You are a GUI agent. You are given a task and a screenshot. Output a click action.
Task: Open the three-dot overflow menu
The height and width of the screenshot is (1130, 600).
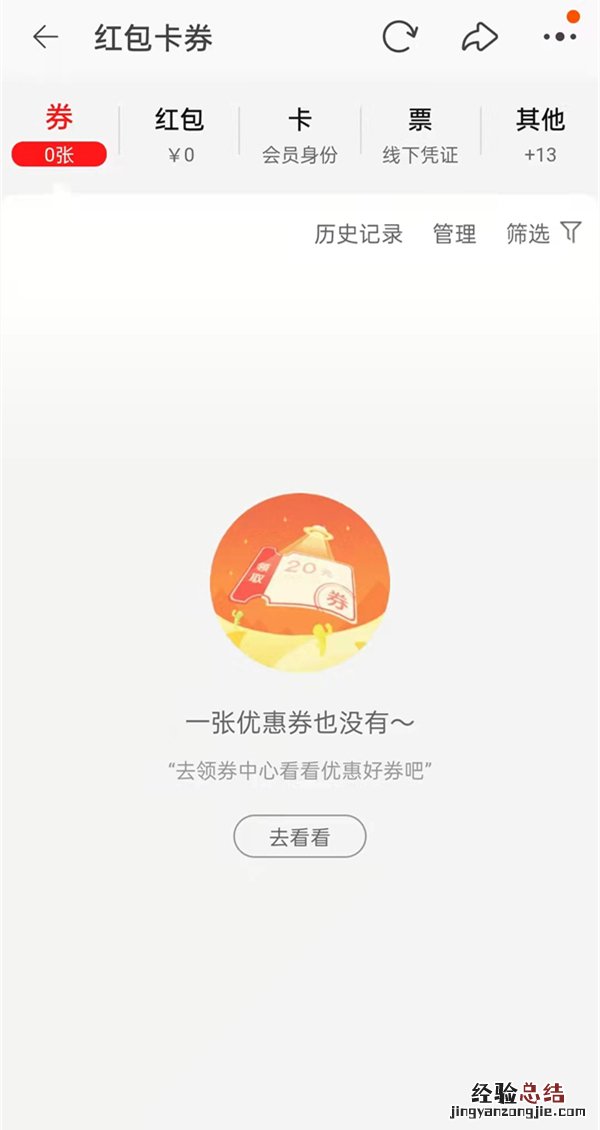[x=559, y=38]
